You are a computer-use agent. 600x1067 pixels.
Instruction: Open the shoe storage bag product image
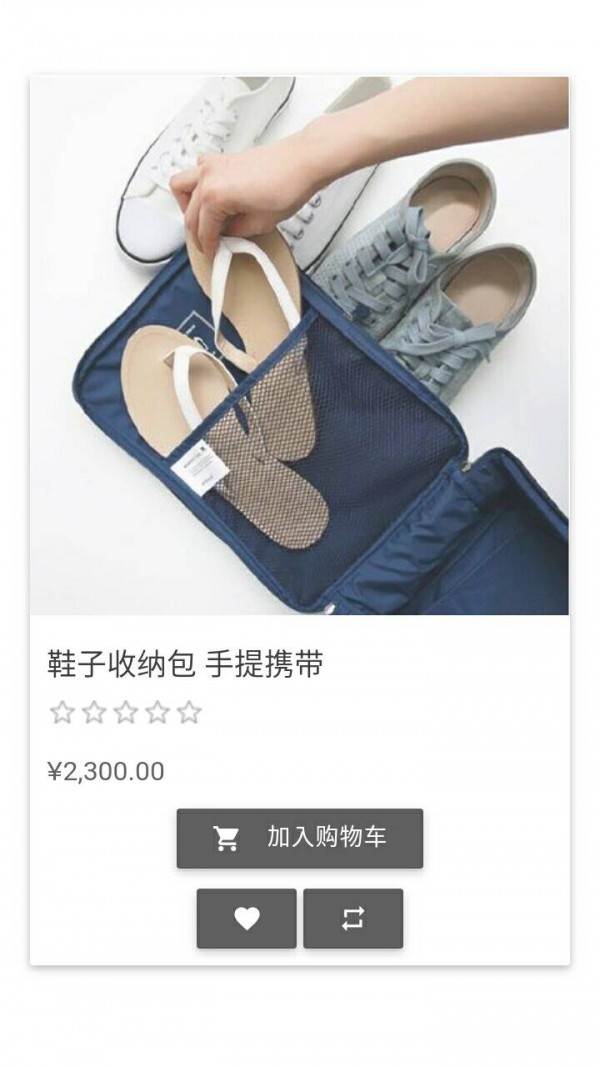pos(299,345)
